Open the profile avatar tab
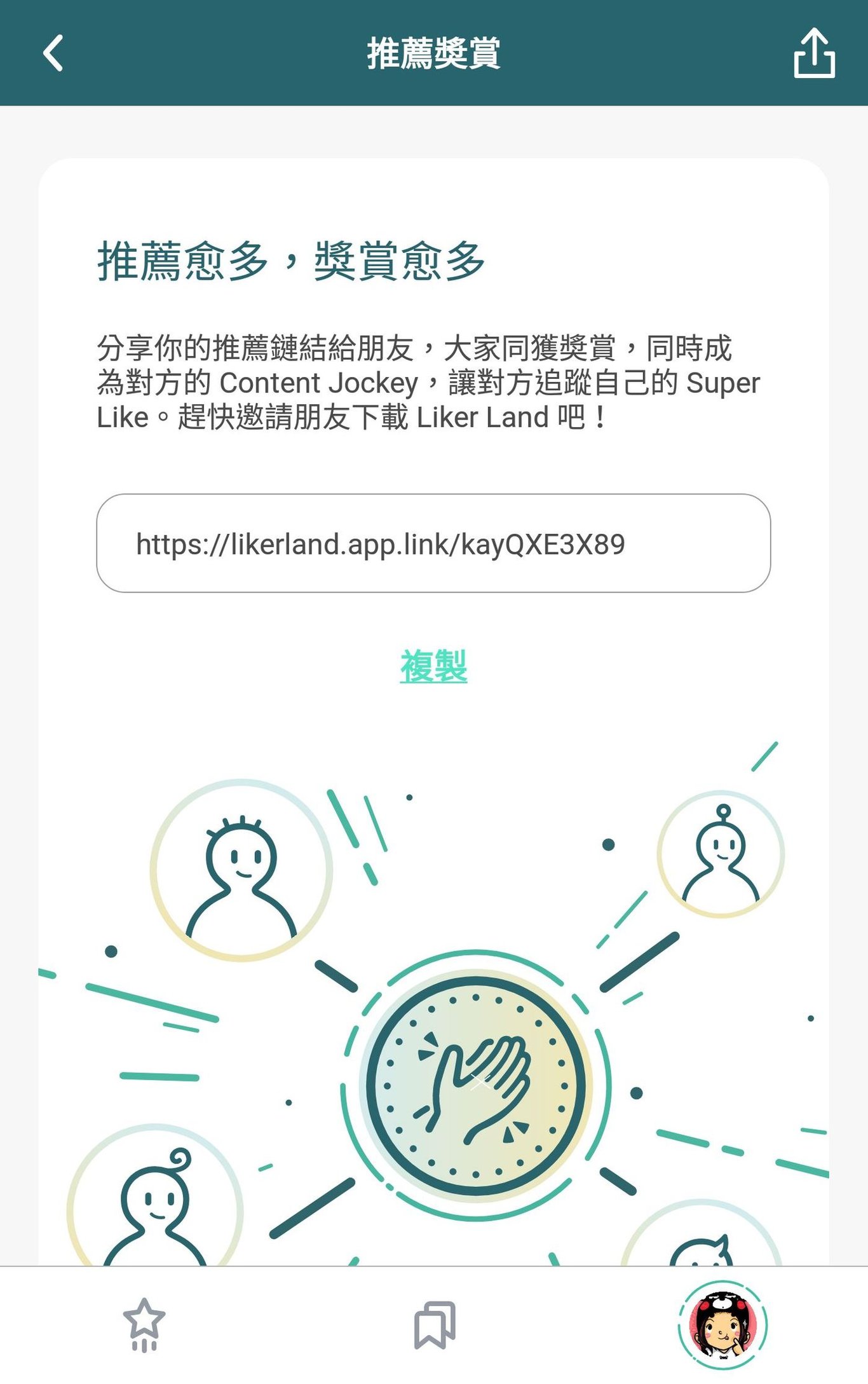 tap(723, 1325)
